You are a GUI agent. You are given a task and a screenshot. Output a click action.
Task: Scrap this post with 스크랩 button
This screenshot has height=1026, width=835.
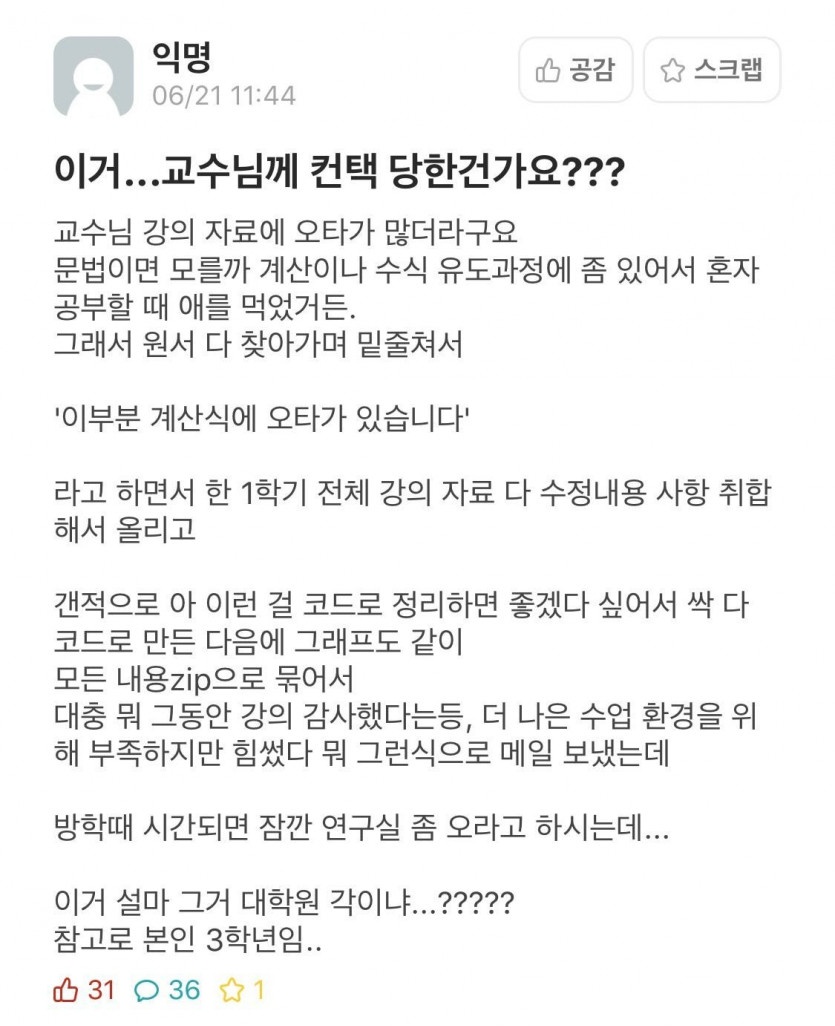(x=711, y=70)
